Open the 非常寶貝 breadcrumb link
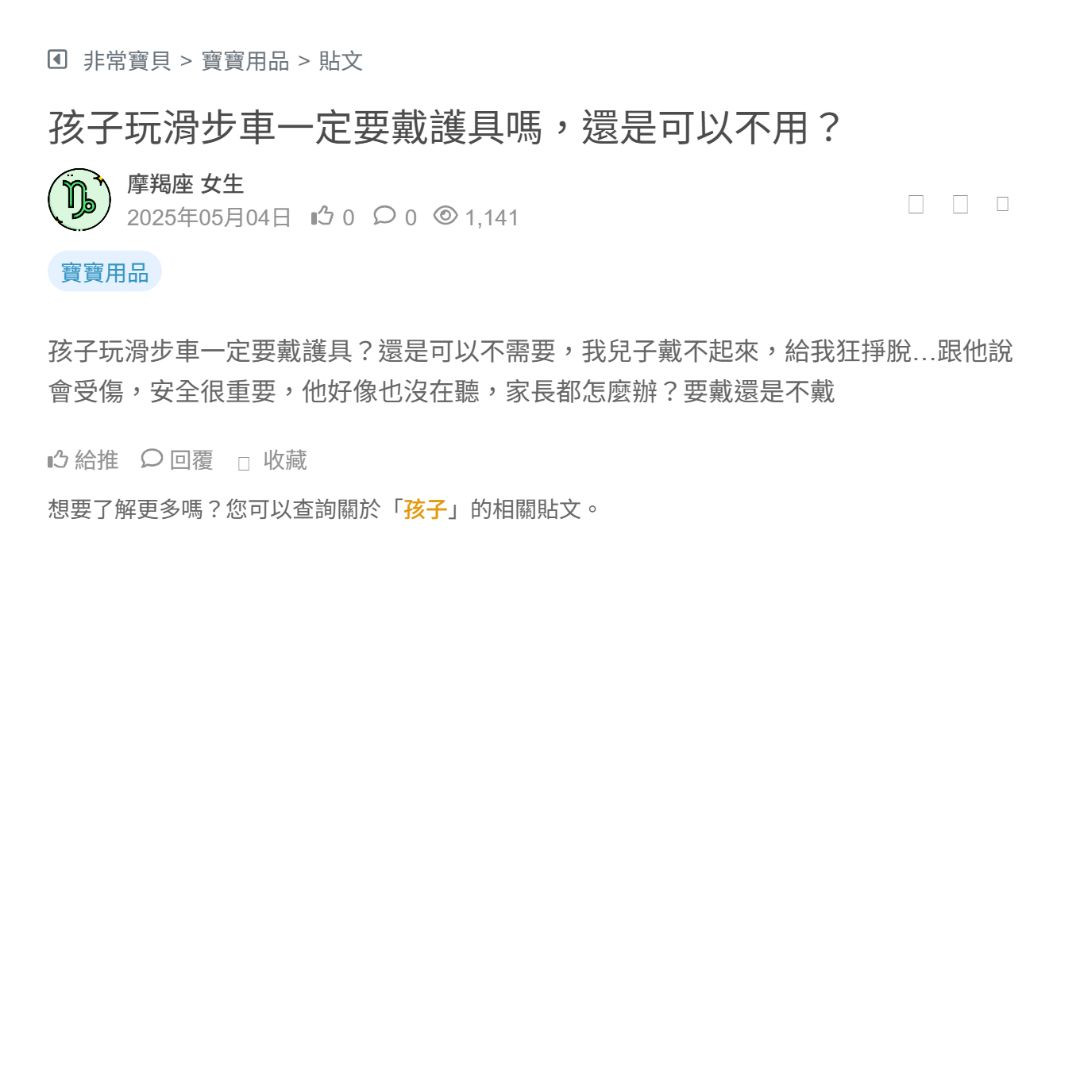The height and width of the screenshot is (1080, 1080). tap(127, 61)
